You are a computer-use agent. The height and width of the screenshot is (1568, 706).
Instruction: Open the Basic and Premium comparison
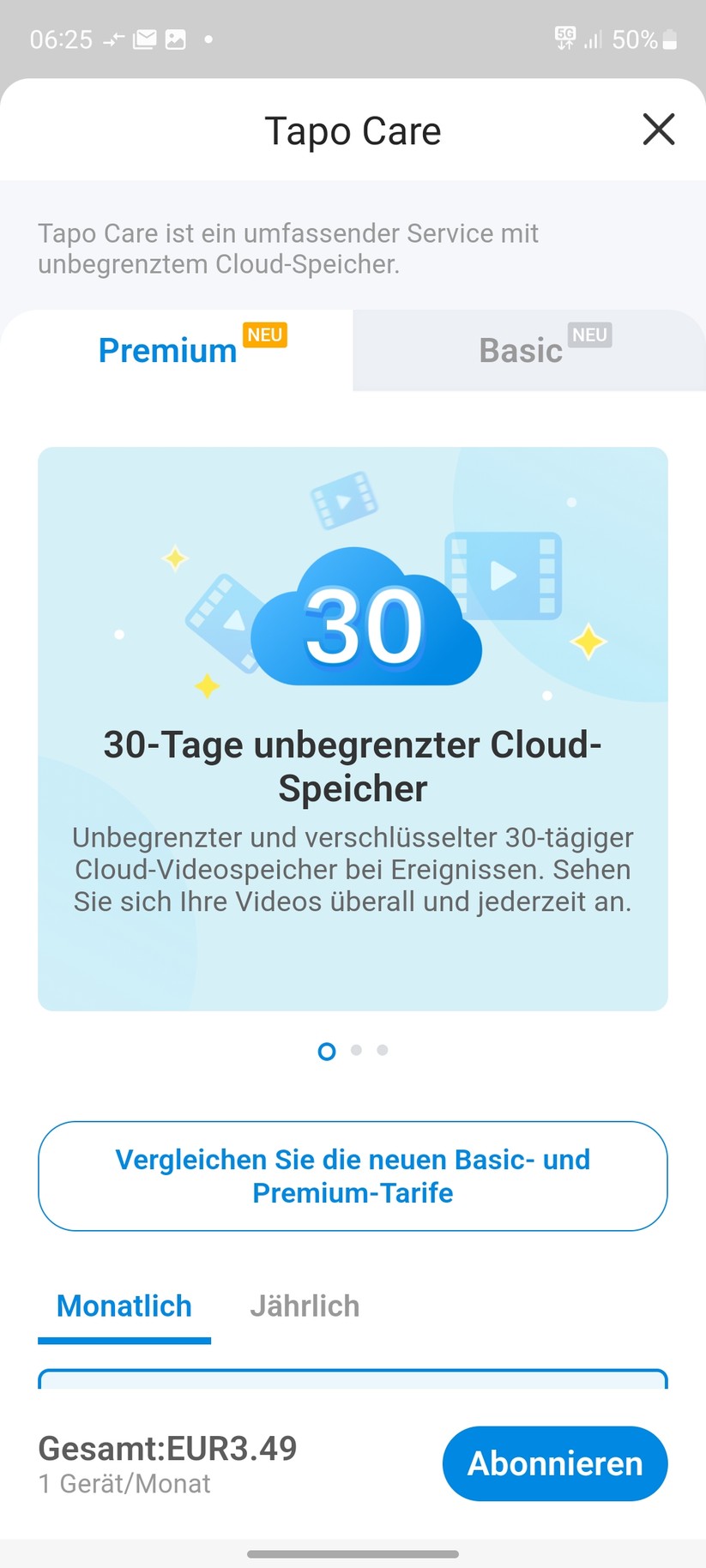point(353,1176)
